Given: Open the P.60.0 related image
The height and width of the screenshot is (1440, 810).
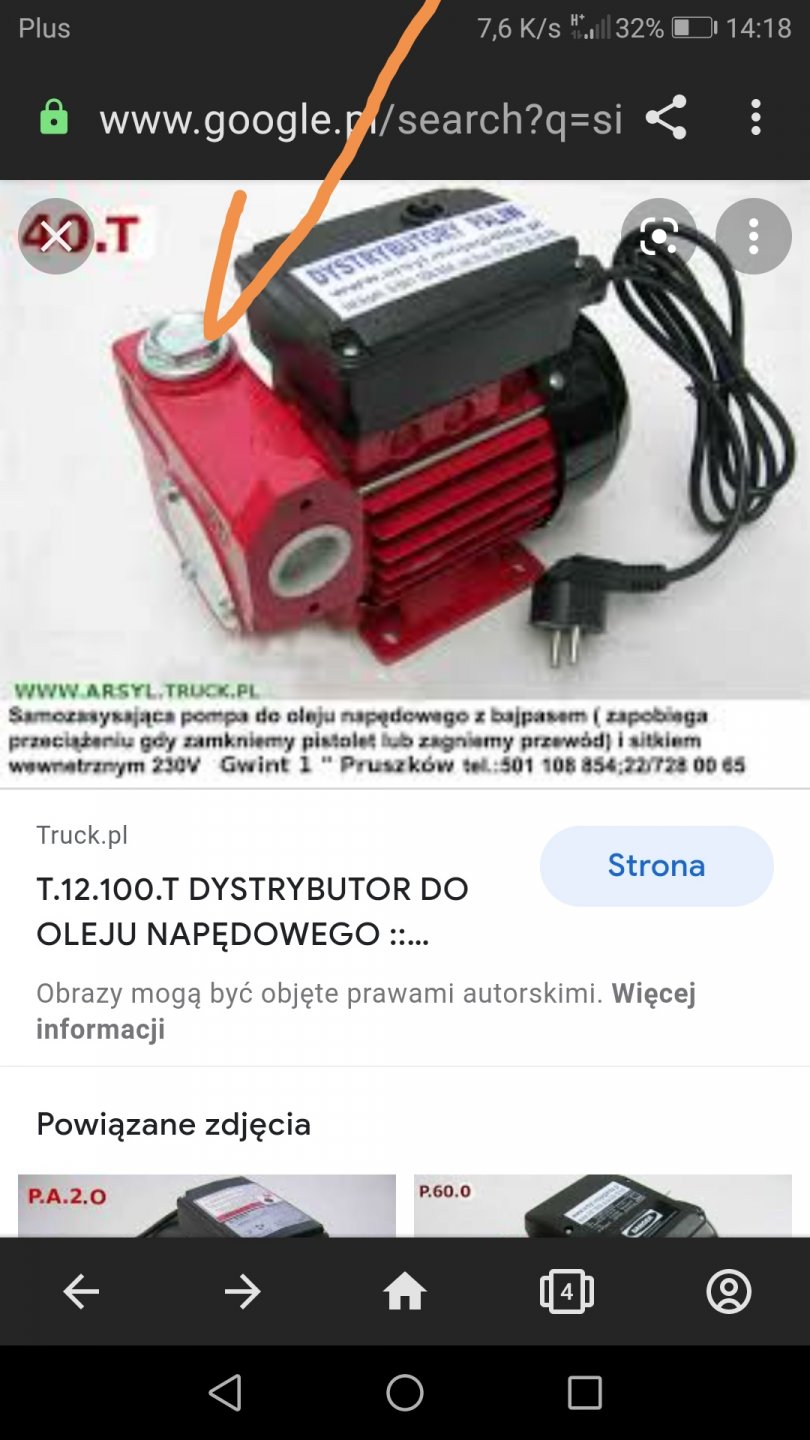Looking at the screenshot, I should pyautogui.click(x=602, y=1206).
